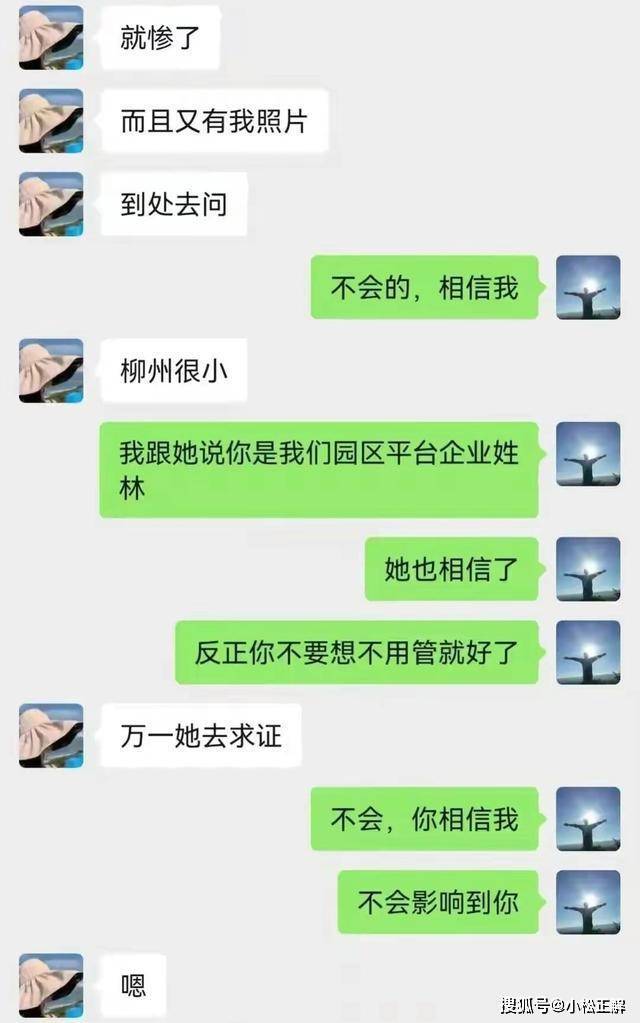
Task: Open sender's avatar beside 就惨了 message
Action: click(x=51, y=37)
